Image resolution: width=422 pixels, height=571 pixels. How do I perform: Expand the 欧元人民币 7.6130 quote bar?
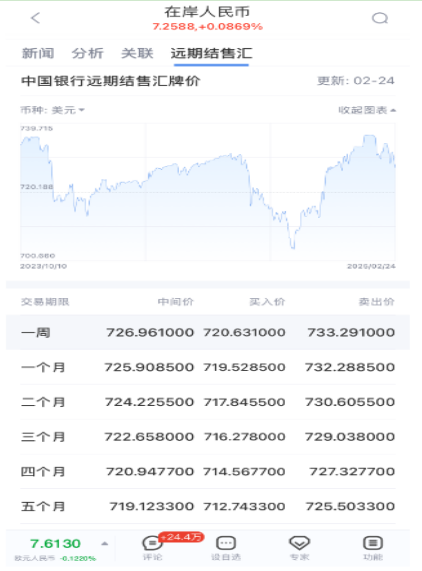[61, 549]
